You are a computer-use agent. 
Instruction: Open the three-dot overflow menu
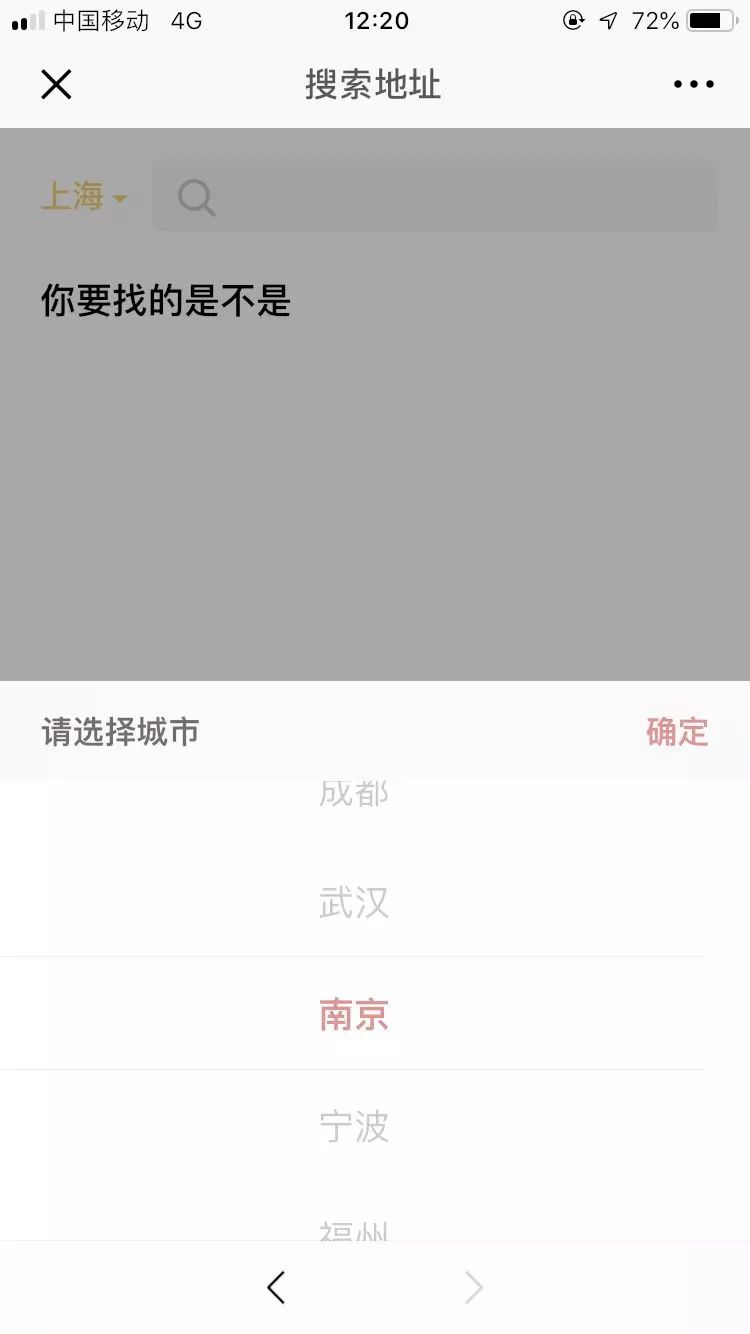694,85
